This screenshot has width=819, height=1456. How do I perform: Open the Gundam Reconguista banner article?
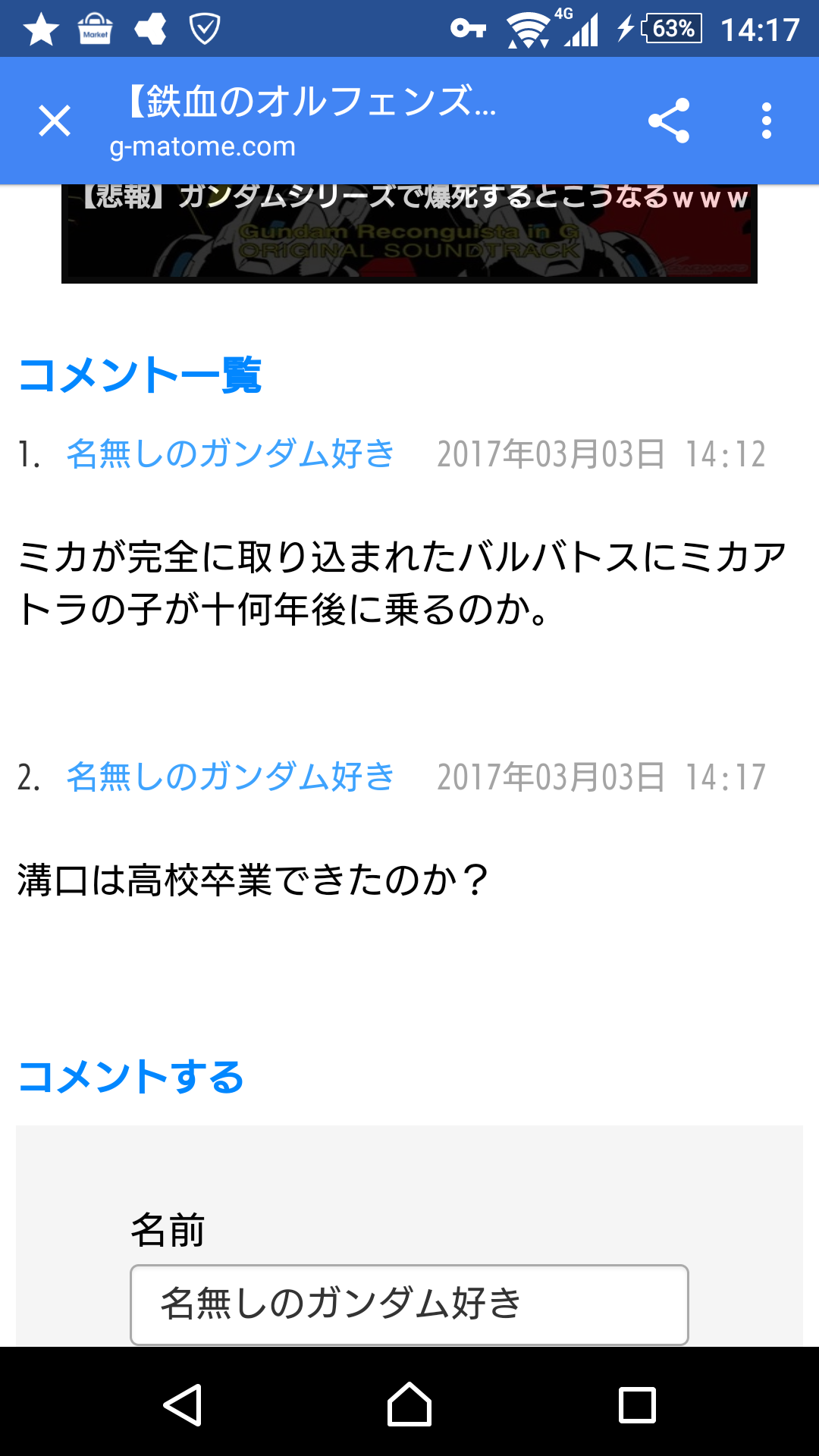pos(409,234)
